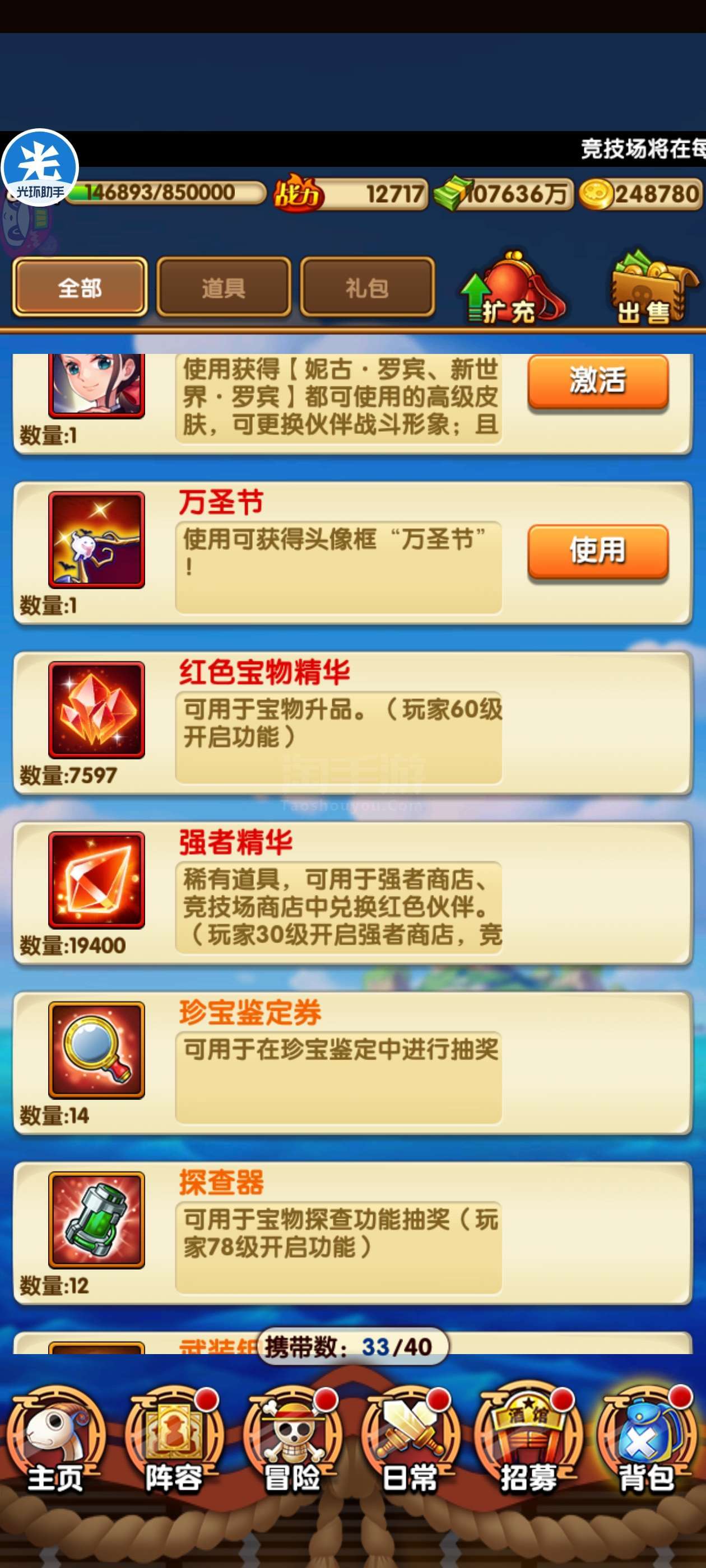Open the 光环助手 floating assistant
706x1568 pixels.
[x=40, y=168]
